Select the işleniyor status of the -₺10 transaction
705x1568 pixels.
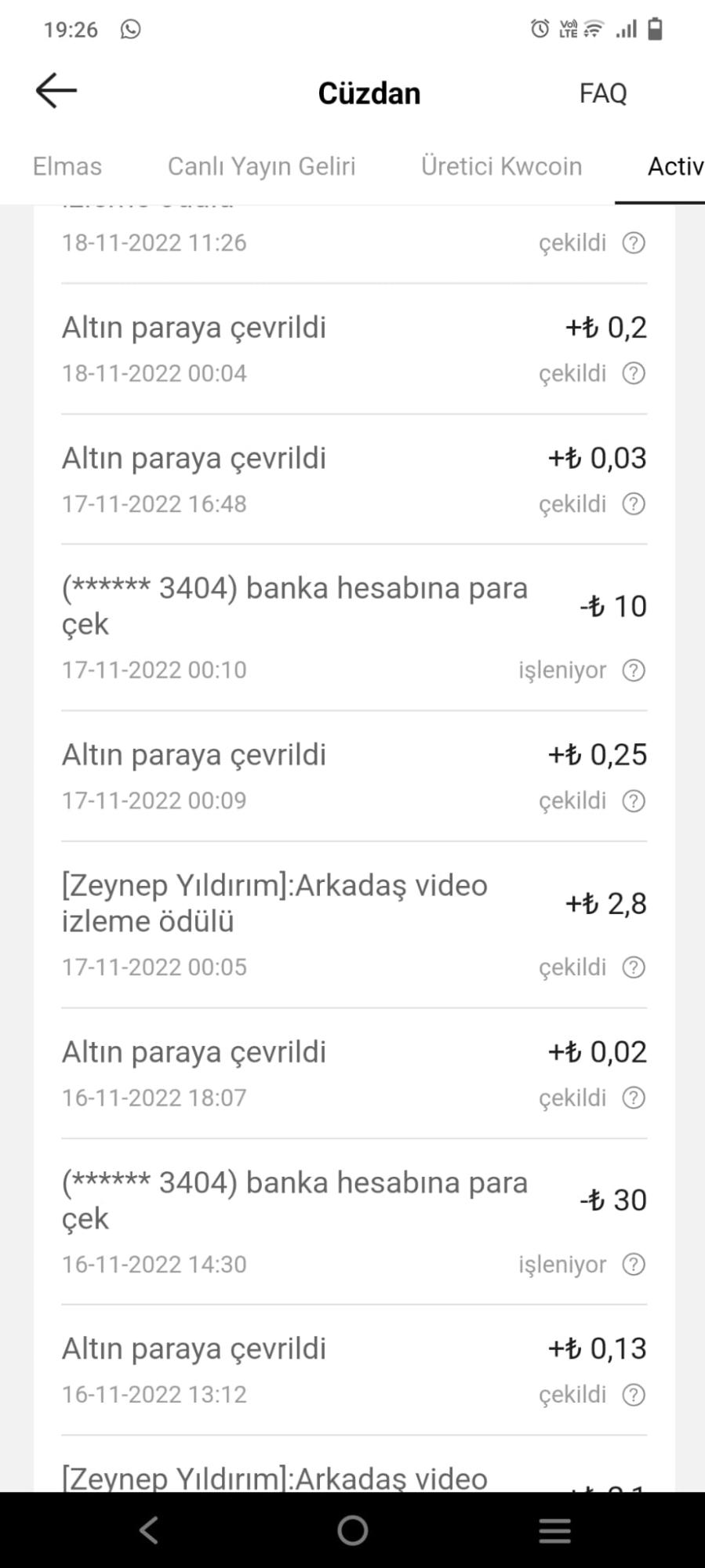562,670
